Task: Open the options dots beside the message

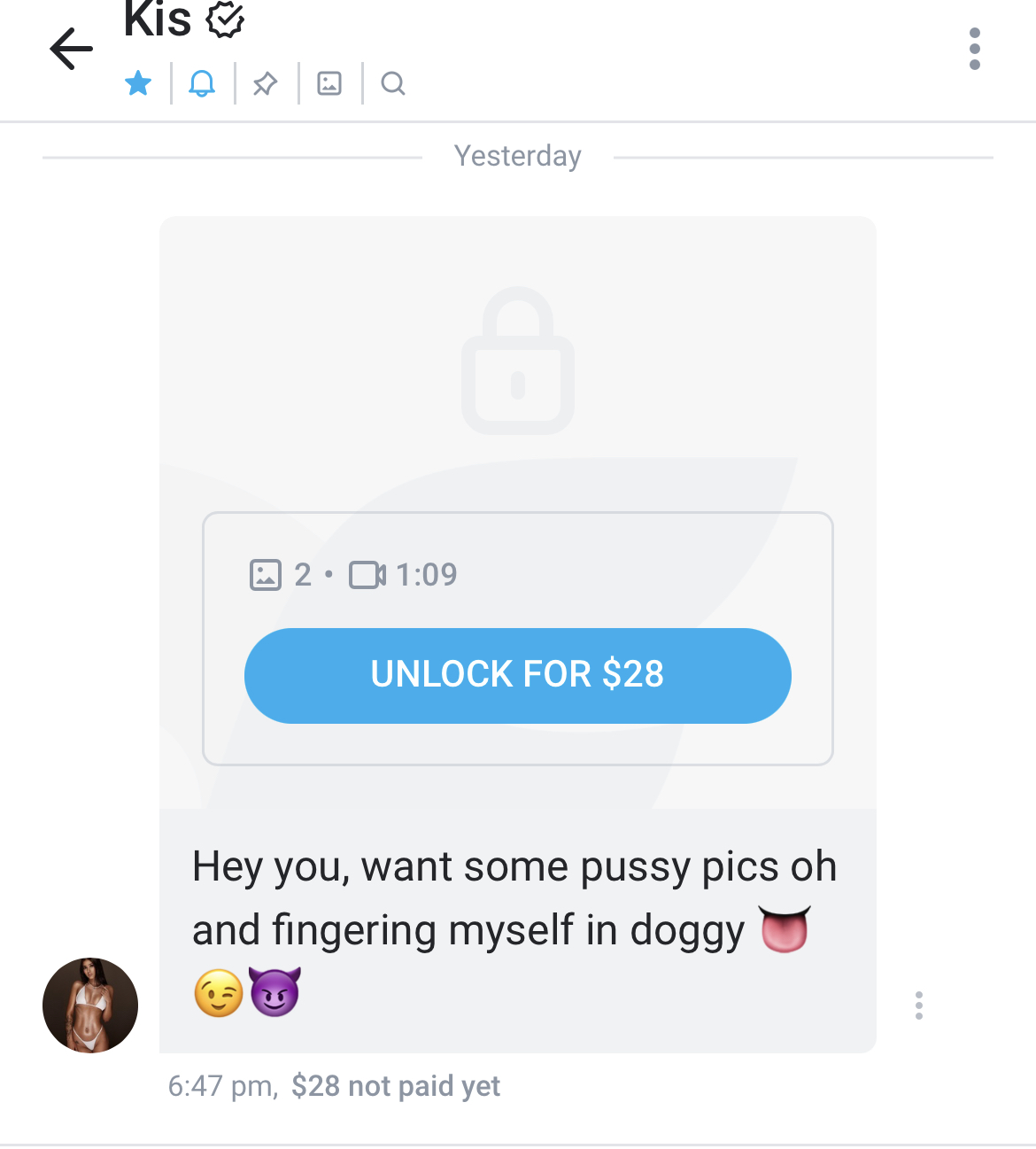Action: pyautogui.click(x=919, y=1005)
